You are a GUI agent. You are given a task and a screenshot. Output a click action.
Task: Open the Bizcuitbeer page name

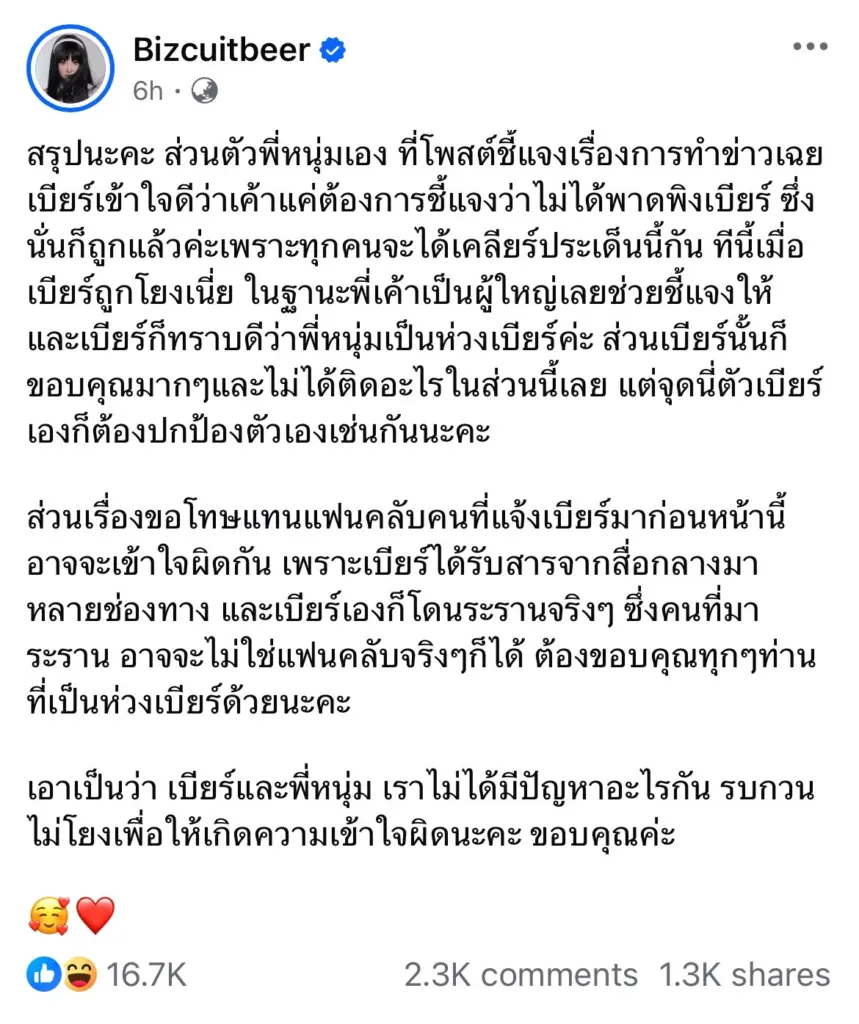pyautogui.click(x=221, y=48)
